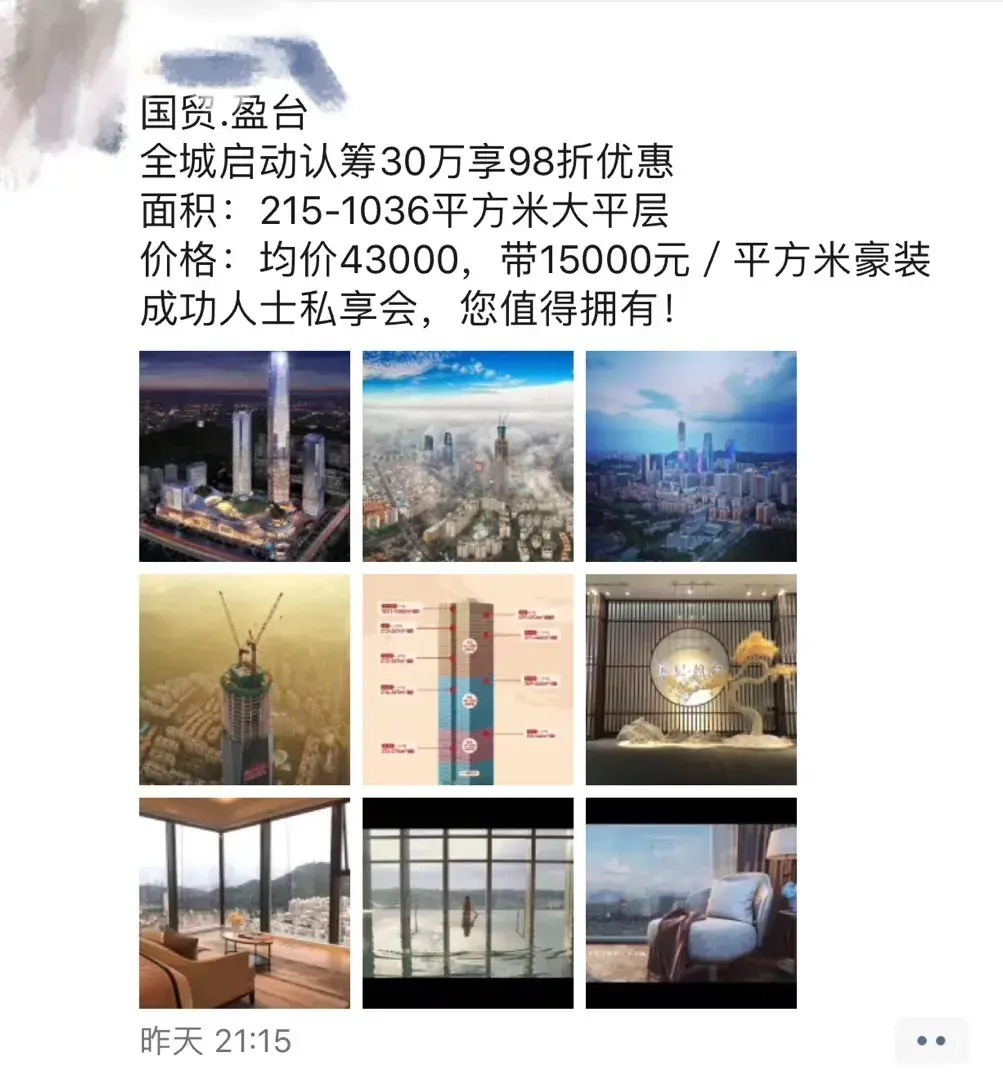View the tower under construction photo
This screenshot has width=1003, height=1082.
click(244, 679)
